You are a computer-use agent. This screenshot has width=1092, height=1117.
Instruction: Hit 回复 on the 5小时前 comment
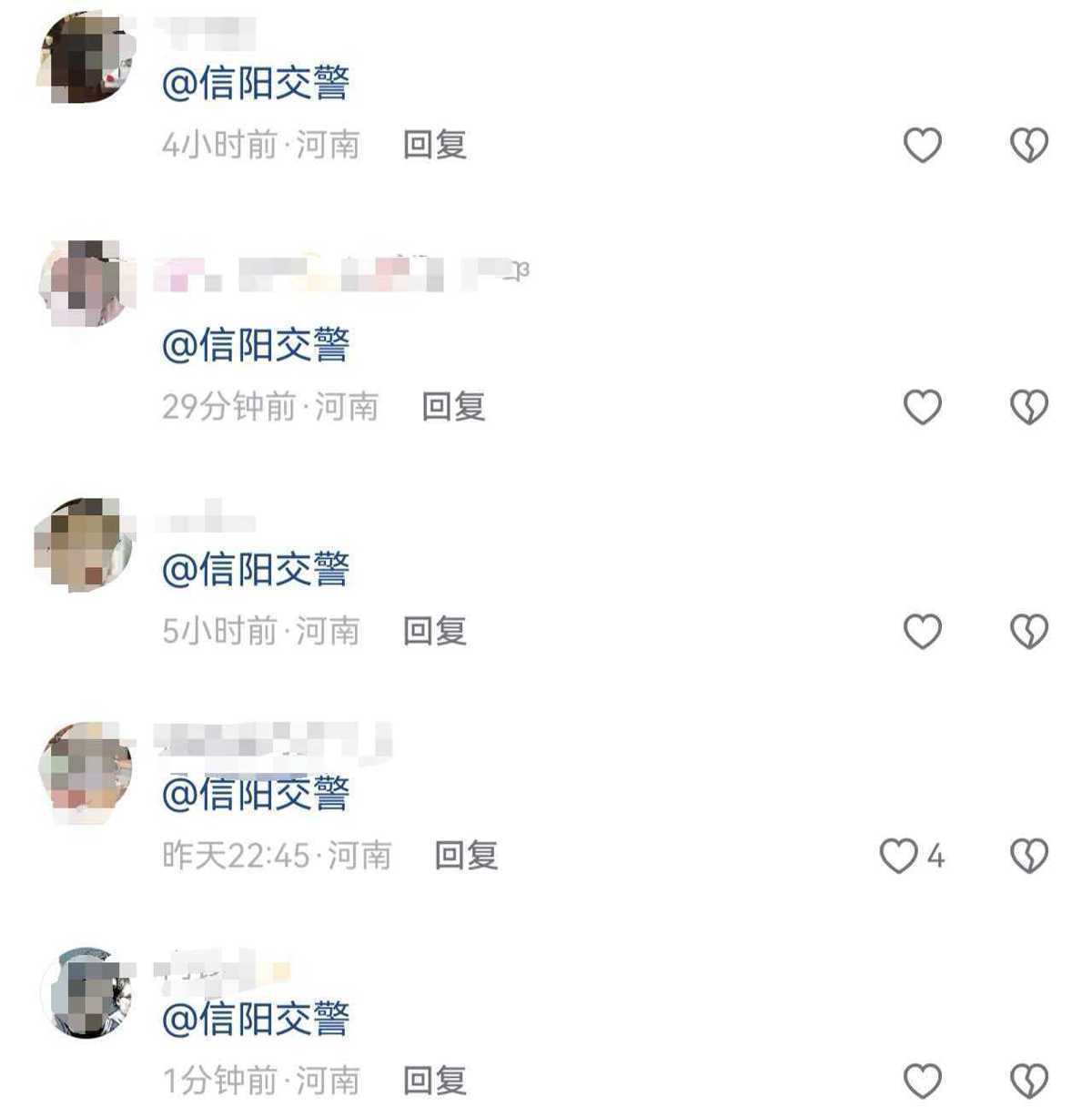pyautogui.click(x=435, y=631)
